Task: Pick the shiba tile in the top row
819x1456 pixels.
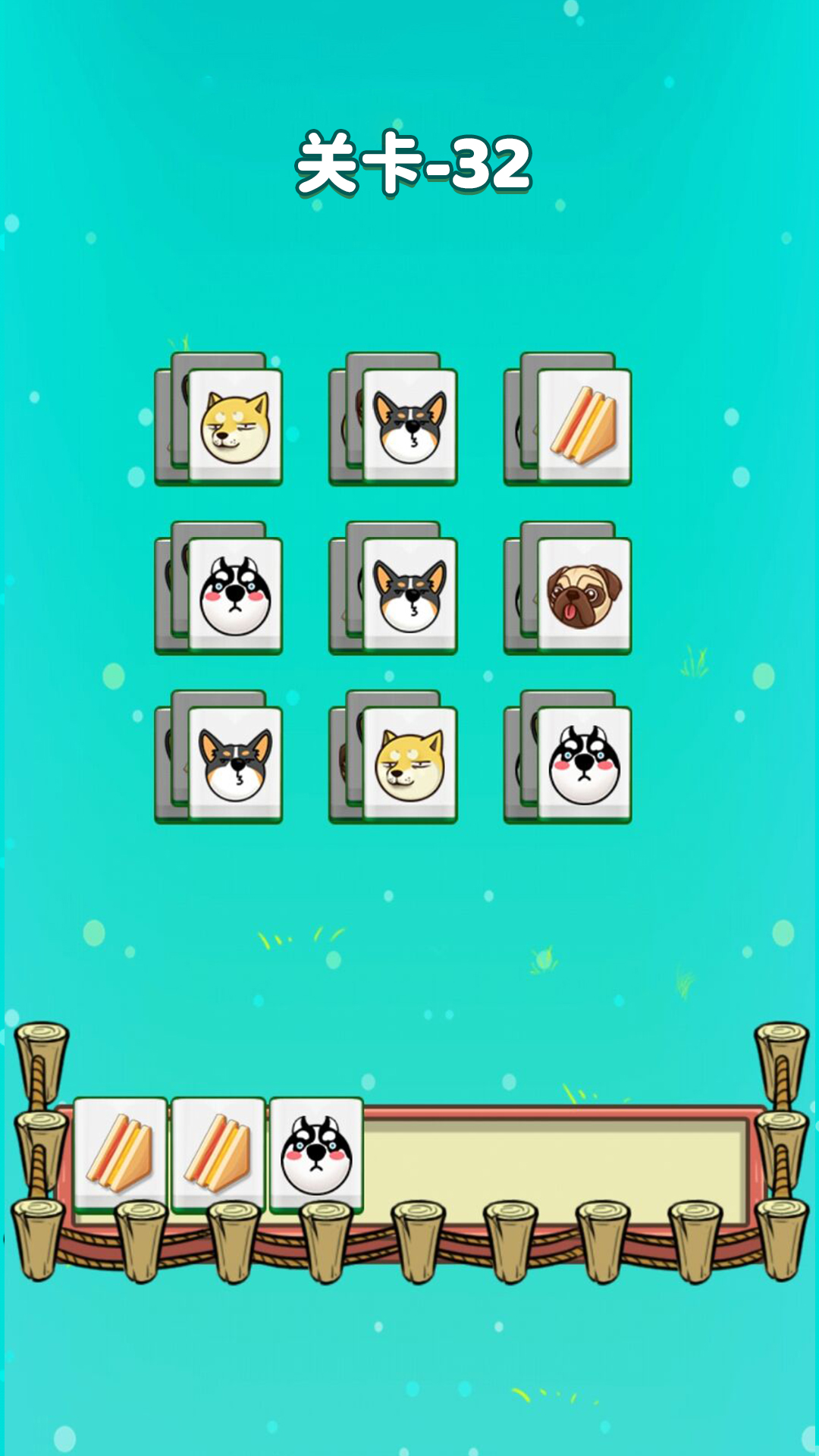Action: 235,426
